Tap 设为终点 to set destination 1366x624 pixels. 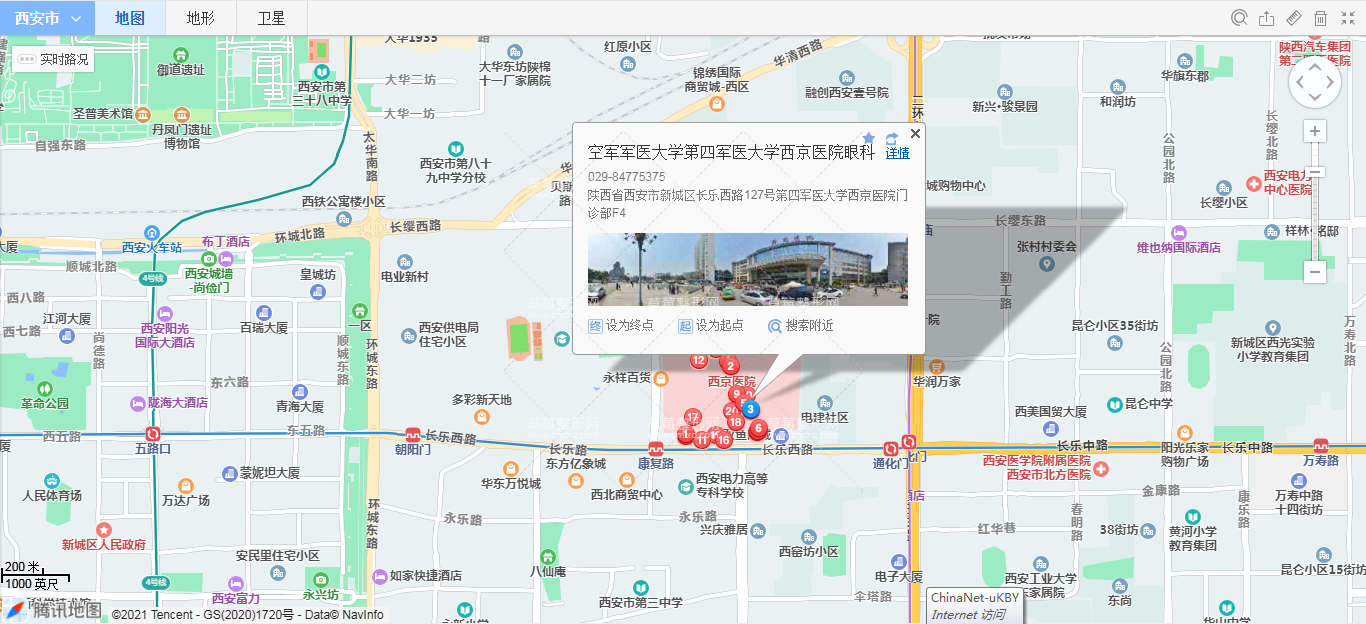(621, 326)
